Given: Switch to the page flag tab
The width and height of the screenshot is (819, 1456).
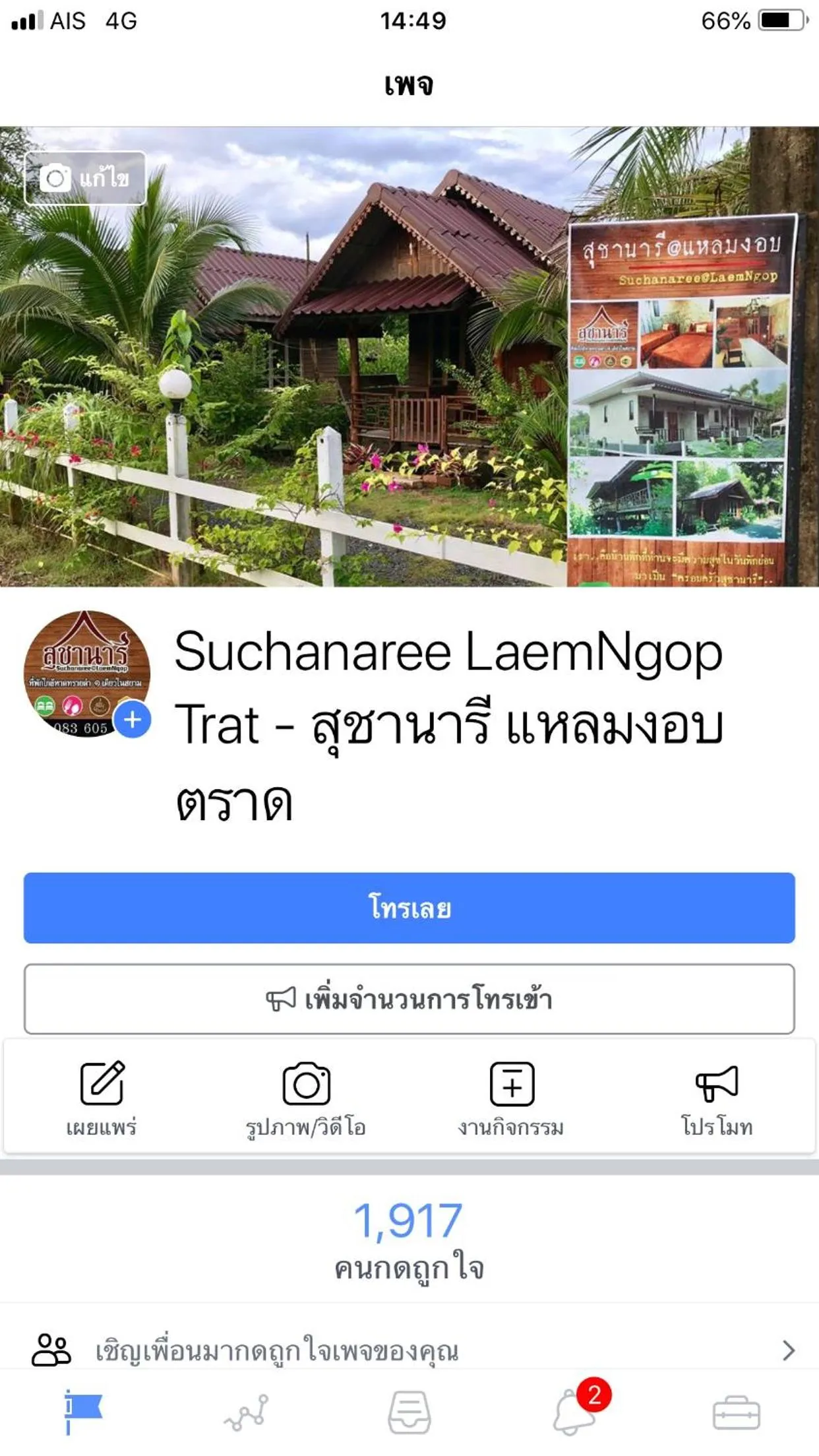Looking at the screenshot, I should [83, 1412].
